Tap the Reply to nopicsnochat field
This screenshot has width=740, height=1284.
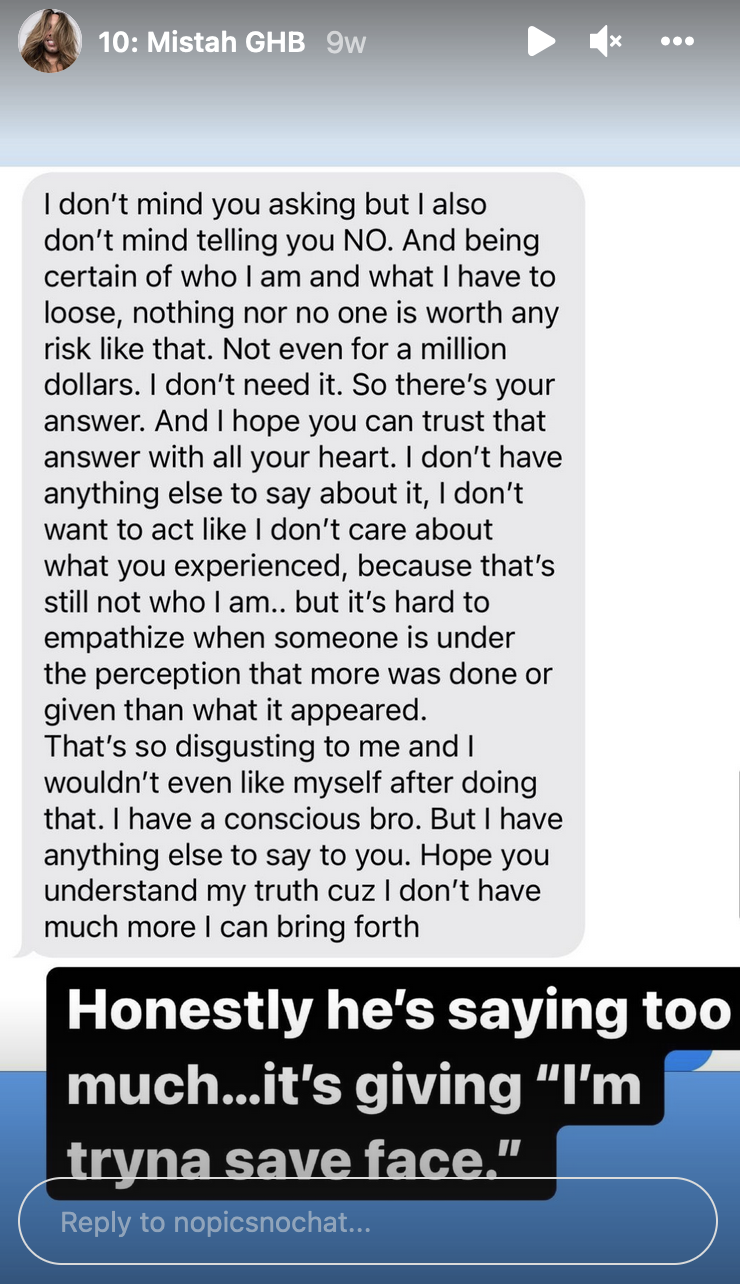pyautogui.click(x=367, y=1221)
